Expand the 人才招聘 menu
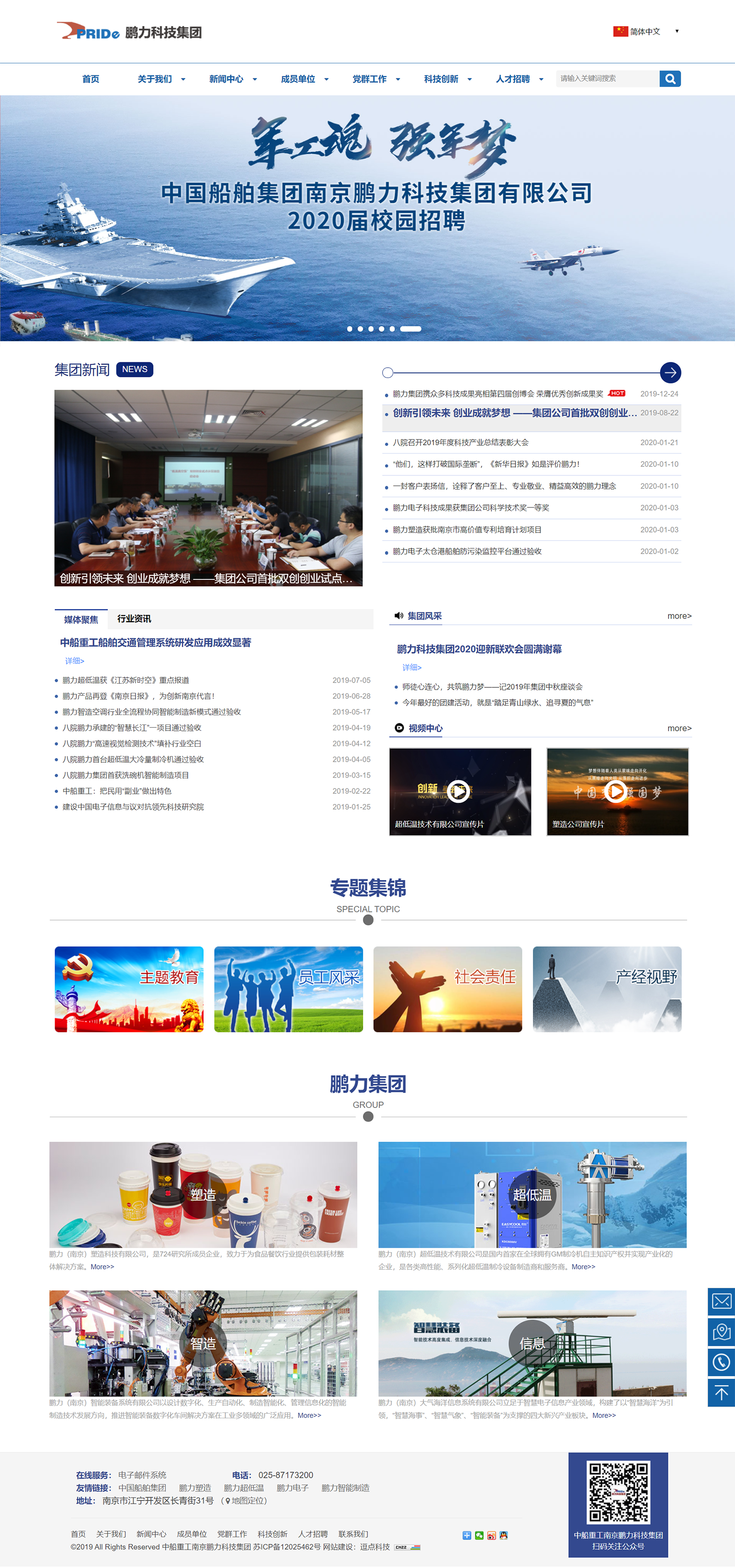Viewport: 735px width, 1568px height. [x=519, y=79]
